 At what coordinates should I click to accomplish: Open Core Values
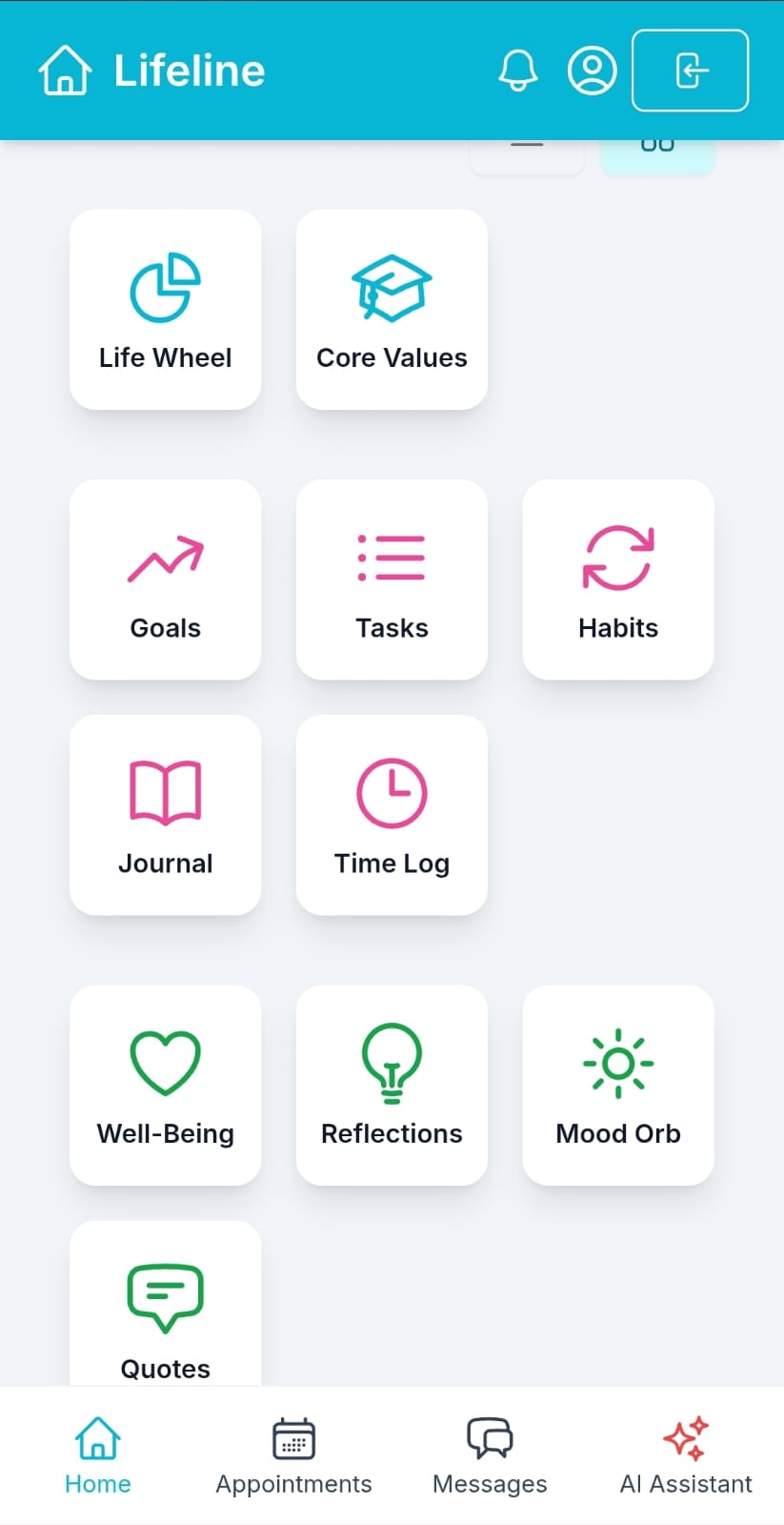392,310
